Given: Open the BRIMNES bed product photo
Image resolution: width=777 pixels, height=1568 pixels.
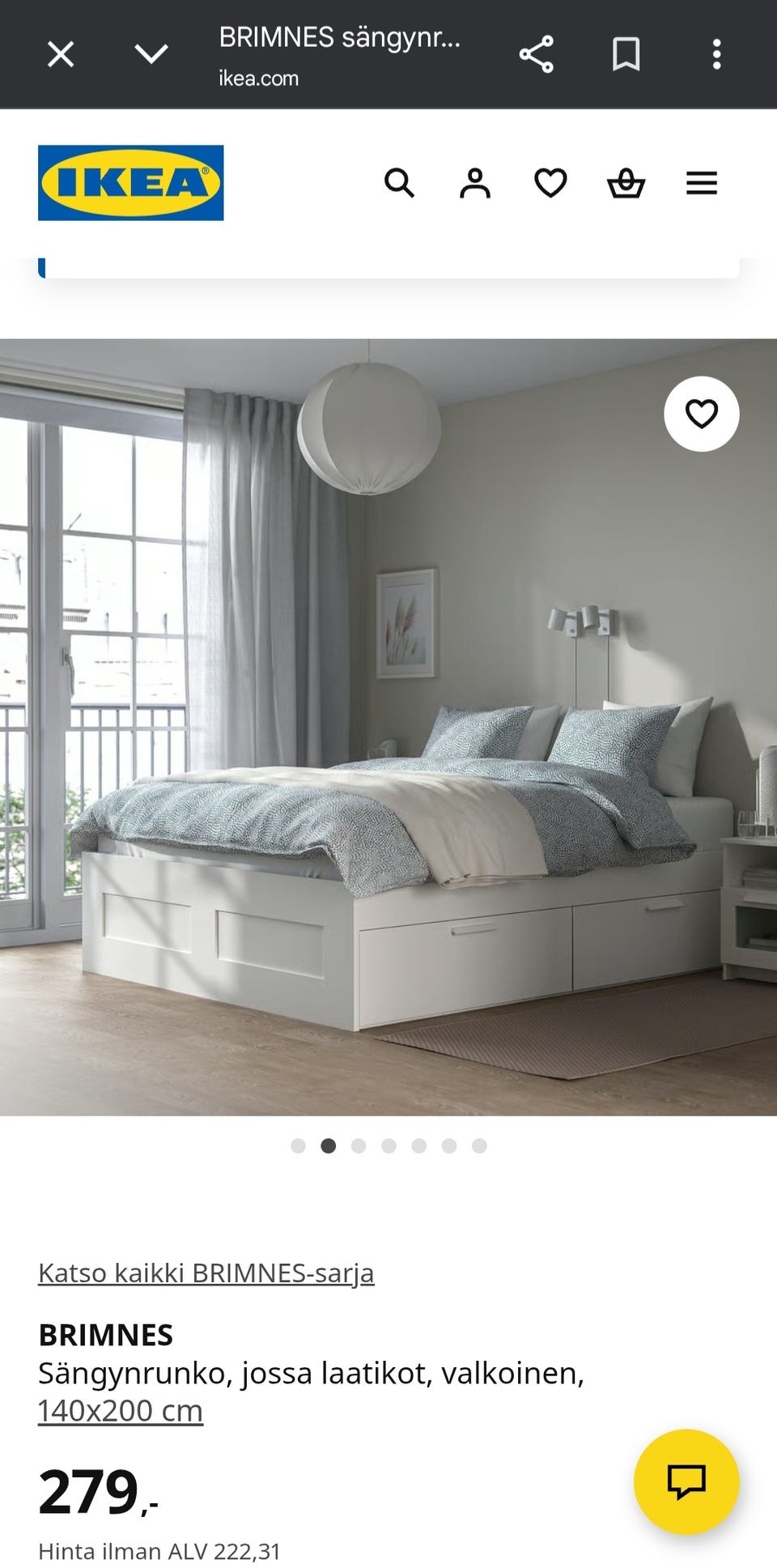Looking at the screenshot, I should click(388, 727).
